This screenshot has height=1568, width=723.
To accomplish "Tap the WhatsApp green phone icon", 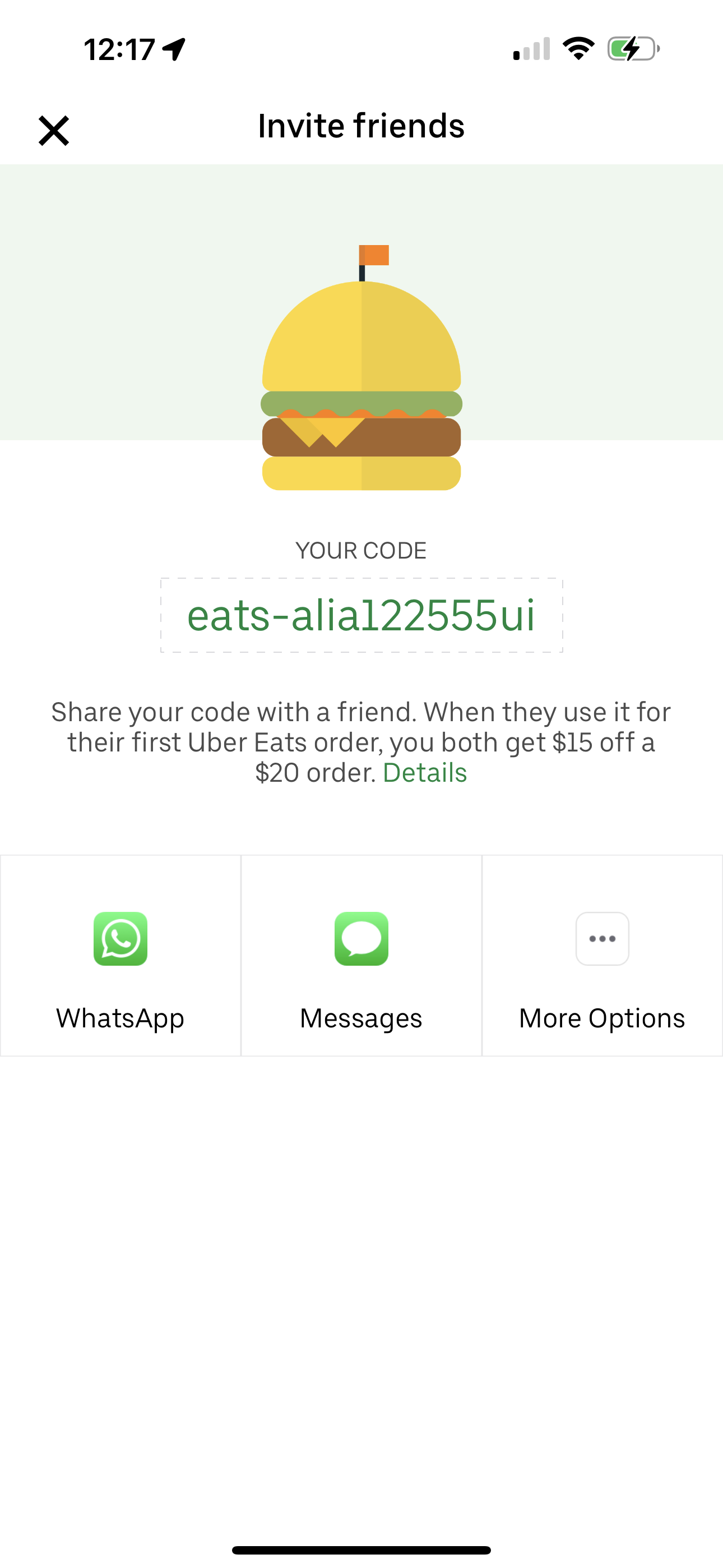I will tap(121, 939).
